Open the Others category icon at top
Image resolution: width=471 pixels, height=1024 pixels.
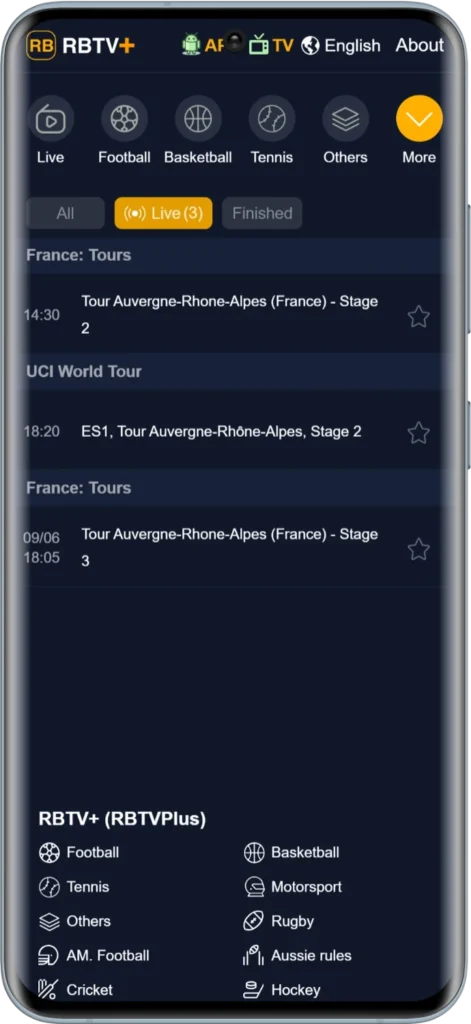(x=346, y=119)
